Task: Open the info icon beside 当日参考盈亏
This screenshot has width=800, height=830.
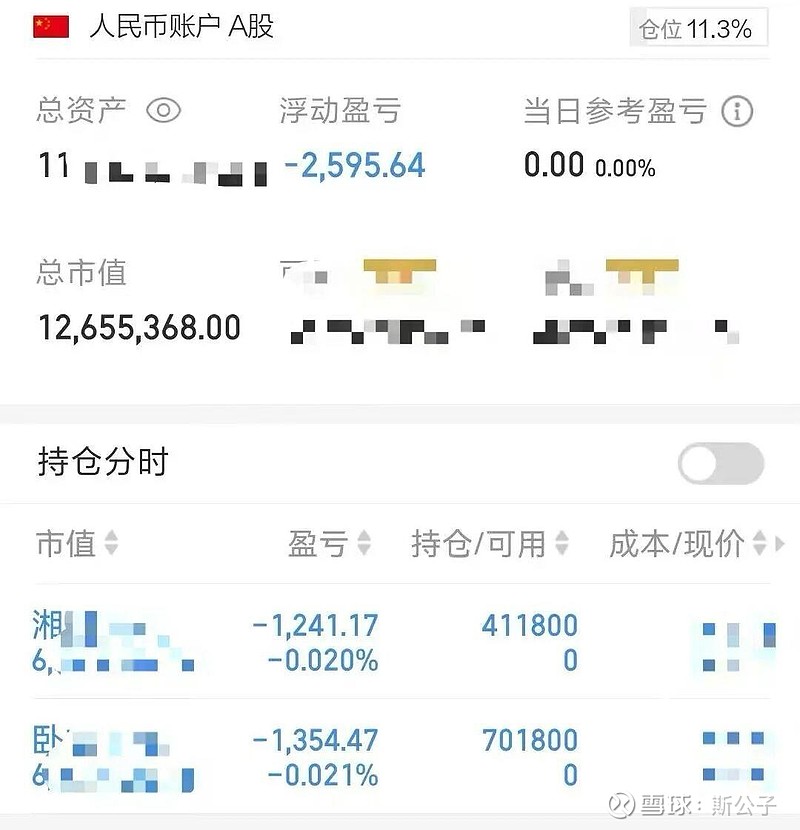Action: pyautogui.click(x=737, y=111)
